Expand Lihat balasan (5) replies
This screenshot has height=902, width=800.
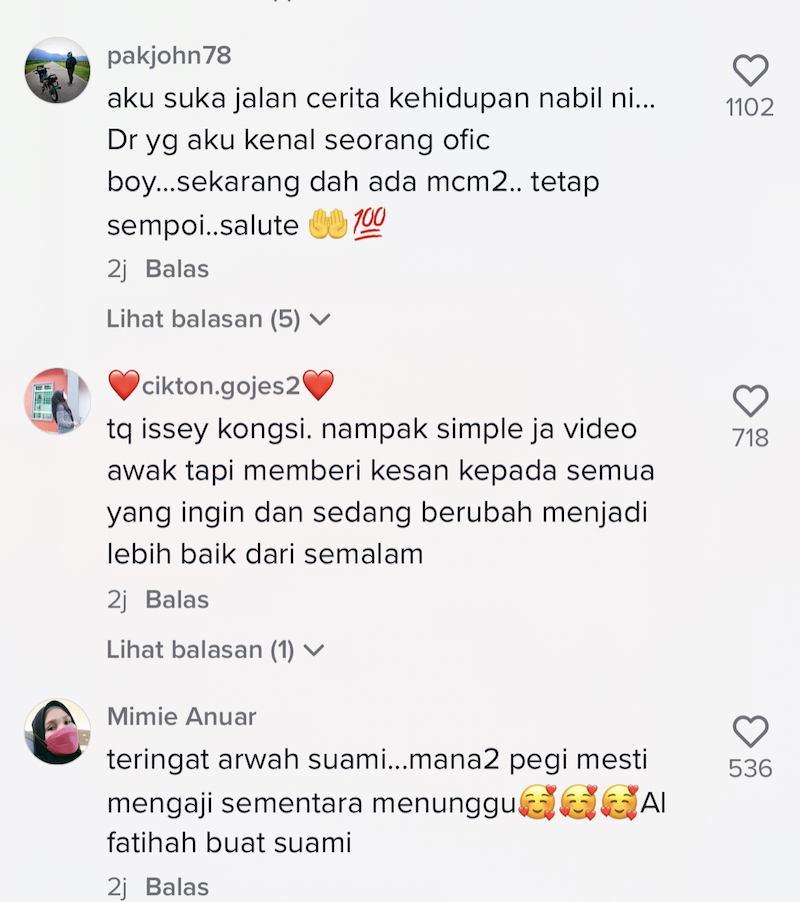217,320
